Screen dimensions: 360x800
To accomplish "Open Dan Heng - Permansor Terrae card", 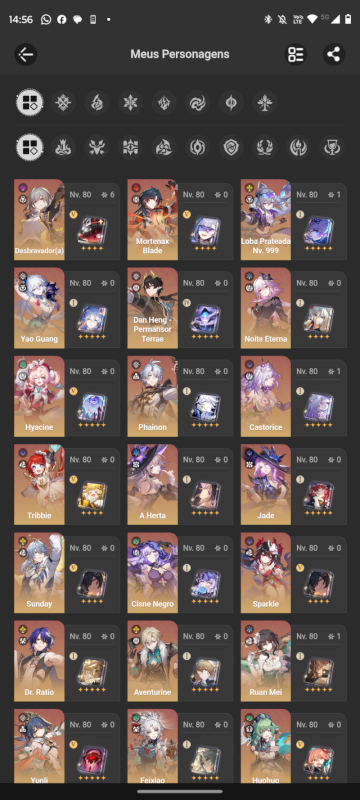I will click(180, 308).
